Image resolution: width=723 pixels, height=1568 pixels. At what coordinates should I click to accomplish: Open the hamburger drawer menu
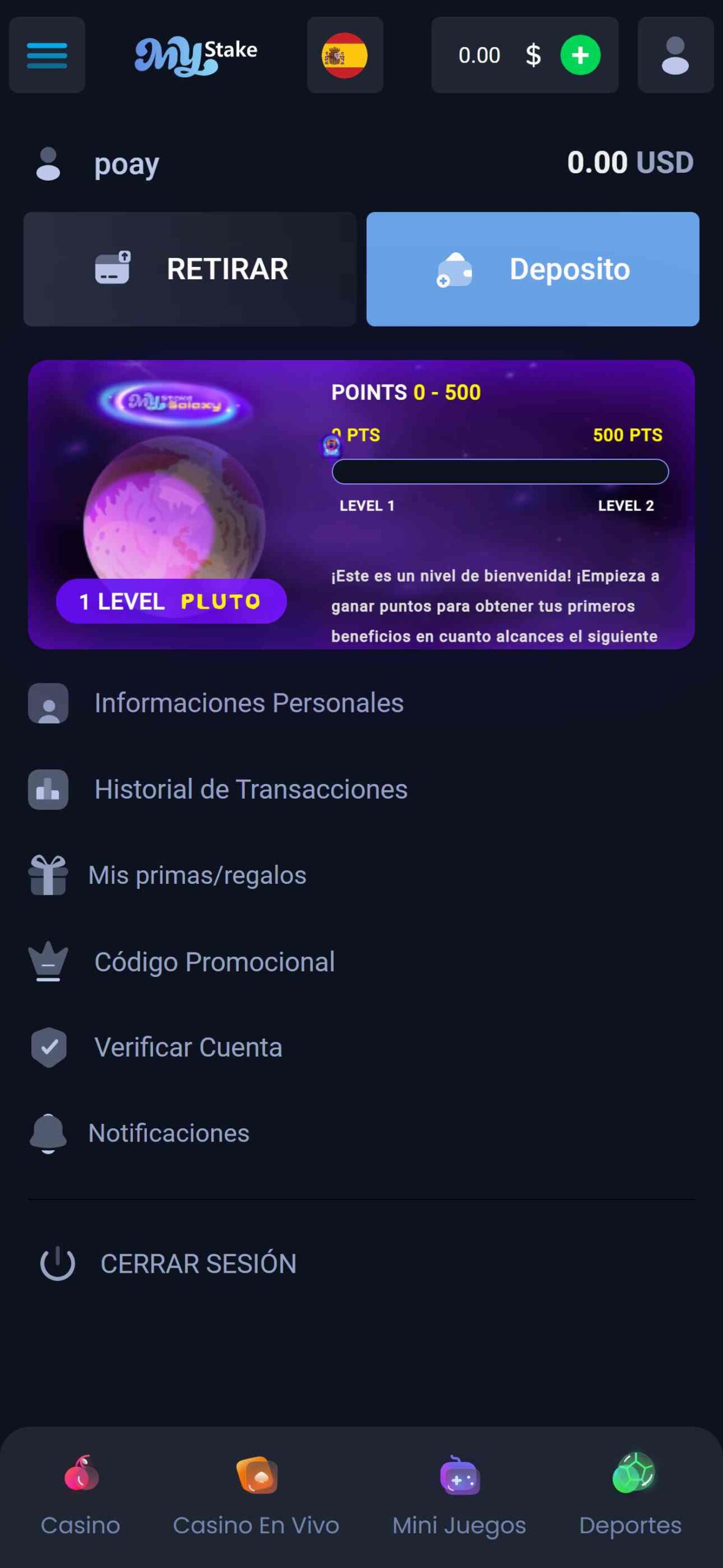[x=47, y=55]
